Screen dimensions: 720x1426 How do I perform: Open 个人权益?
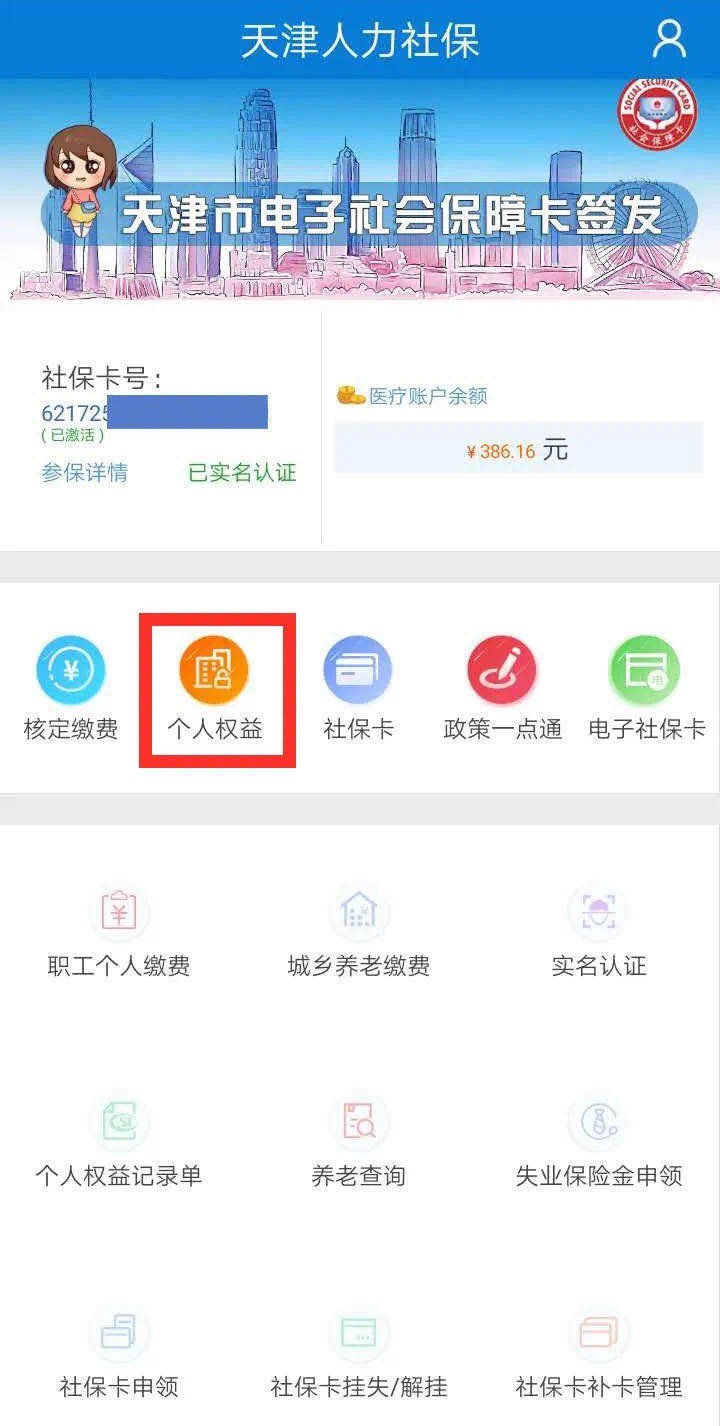tap(214, 688)
